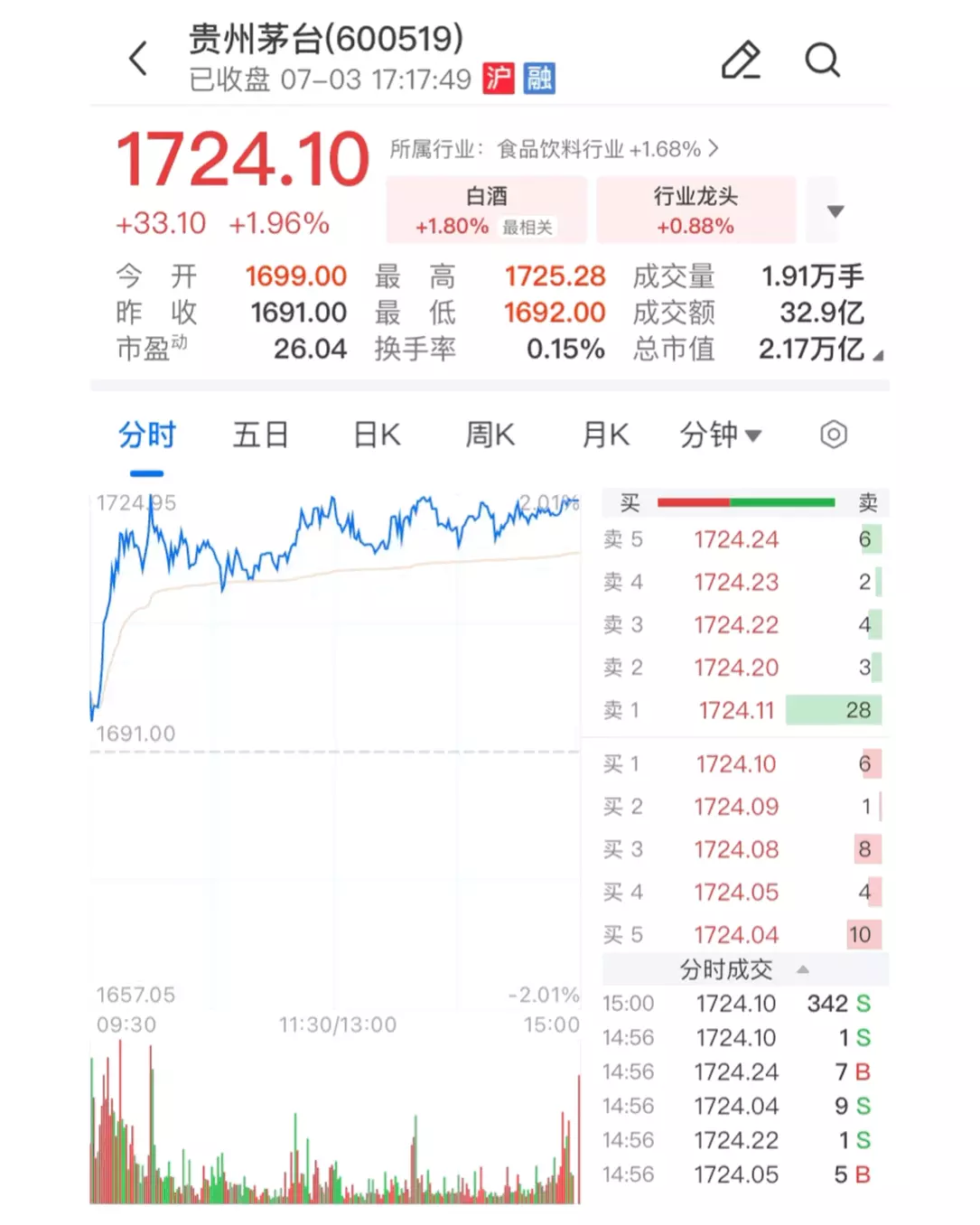Image resolution: width=980 pixels, height=1225 pixels.
Task: Open chart settings hexagon icon
Action: 834,435
